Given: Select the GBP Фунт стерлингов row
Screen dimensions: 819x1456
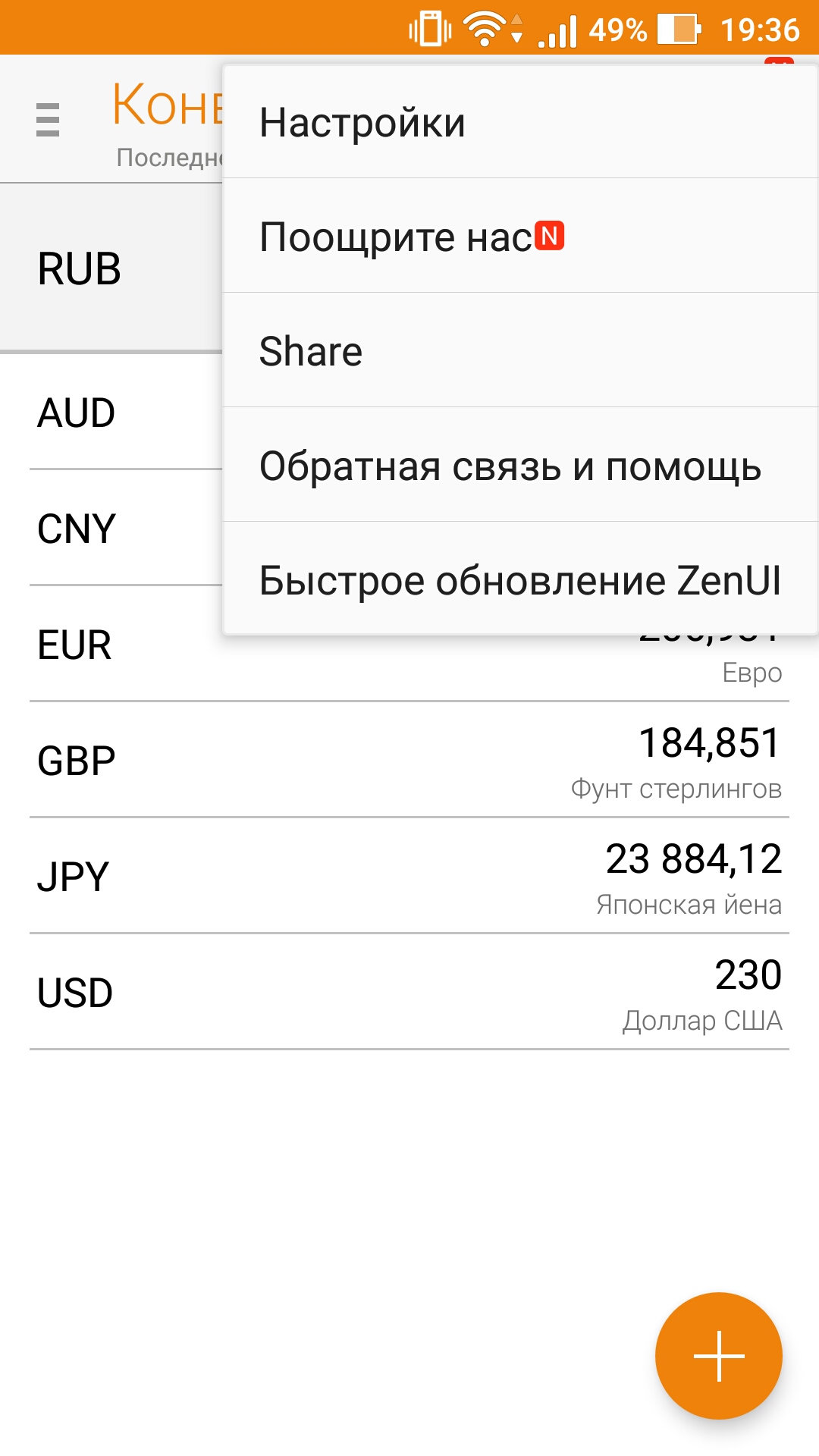Looking at the screenshot, I should pyautogui.click(x=409, y=761).
